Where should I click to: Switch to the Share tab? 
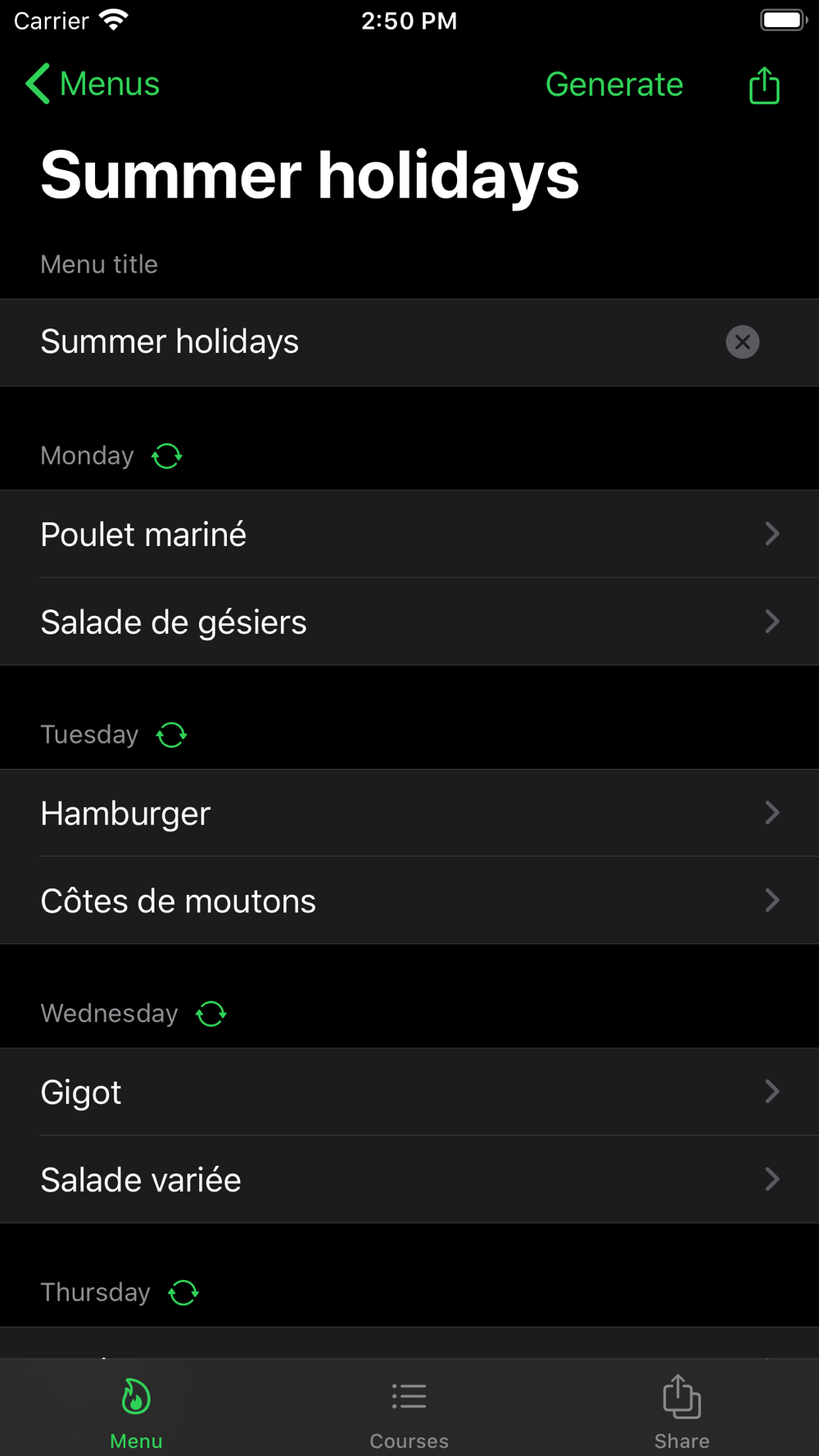(x=681, y=1412)
